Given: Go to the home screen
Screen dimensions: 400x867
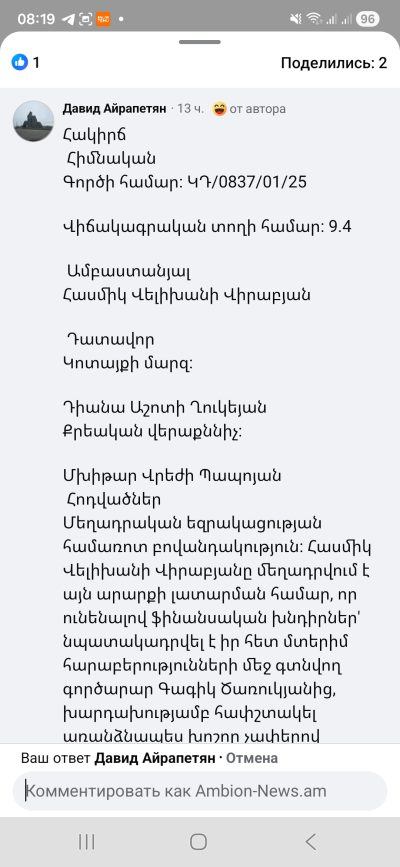Looking at the screenshot, I should coord(199,842).
